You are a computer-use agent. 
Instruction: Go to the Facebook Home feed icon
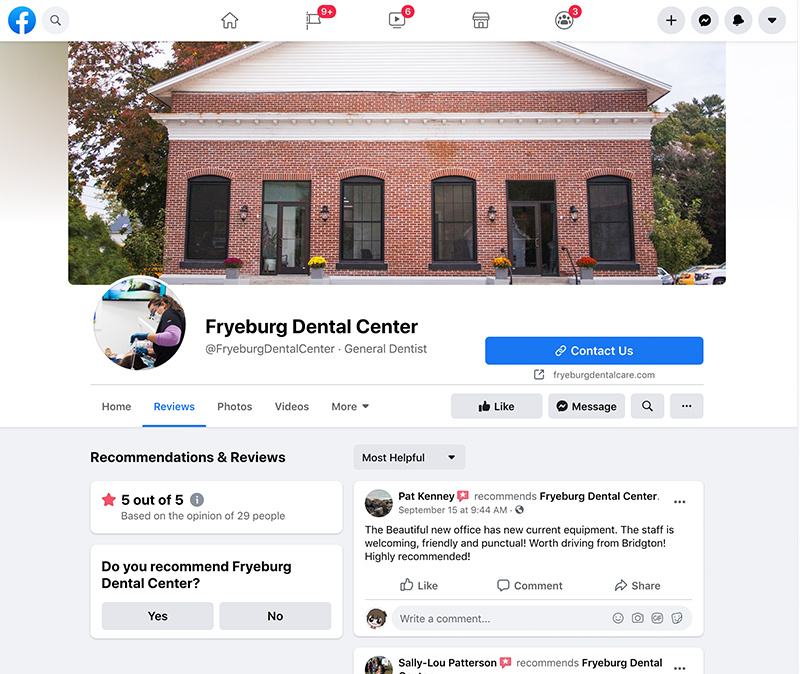click(230, 20)
